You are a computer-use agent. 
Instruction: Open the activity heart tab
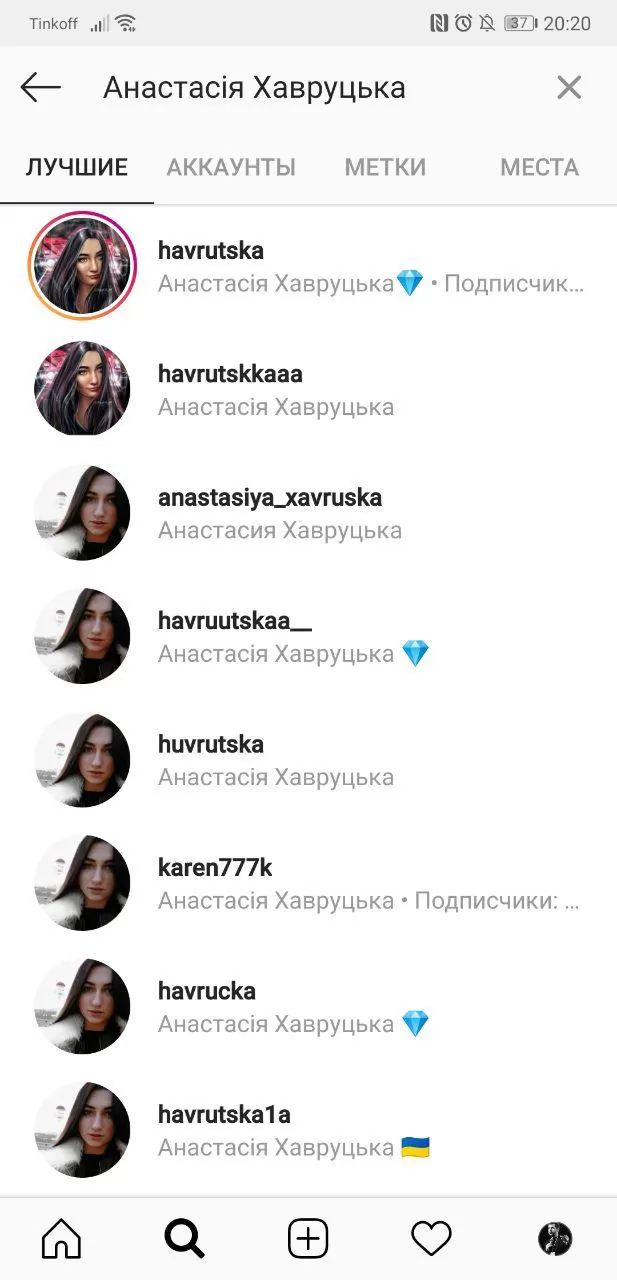click(431, 1239)
